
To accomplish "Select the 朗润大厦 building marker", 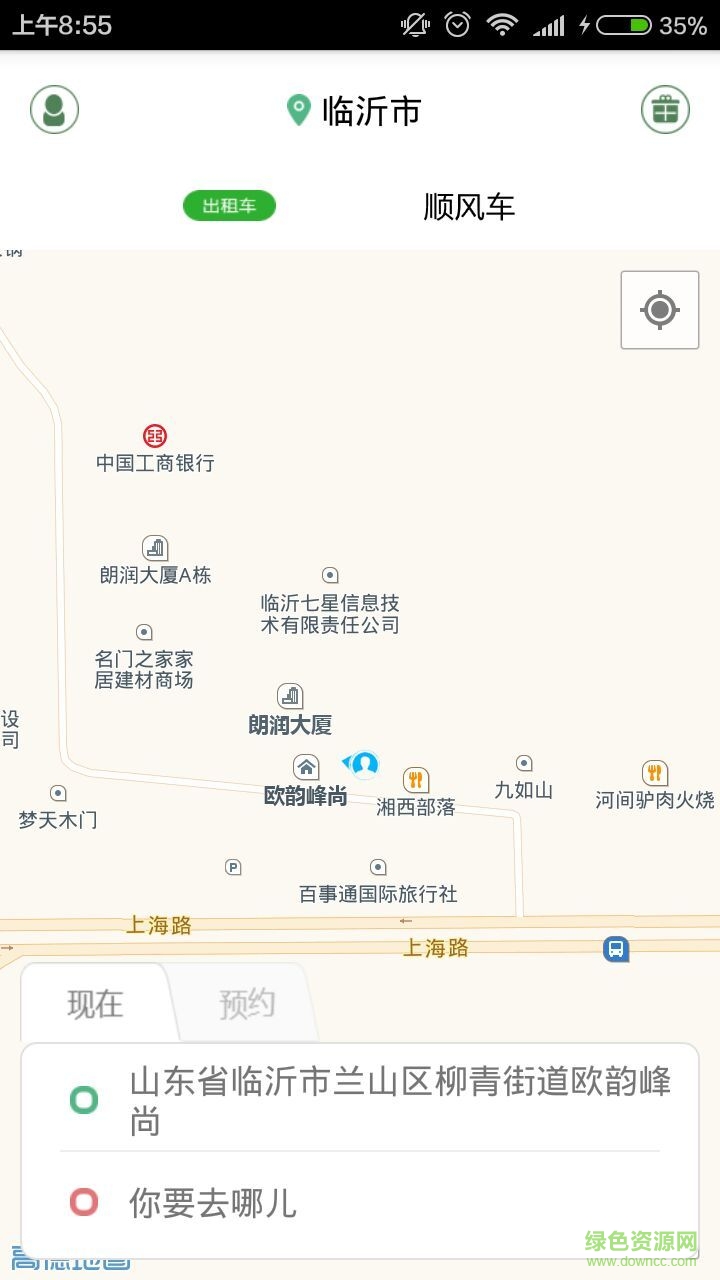I will coord(289,697).
